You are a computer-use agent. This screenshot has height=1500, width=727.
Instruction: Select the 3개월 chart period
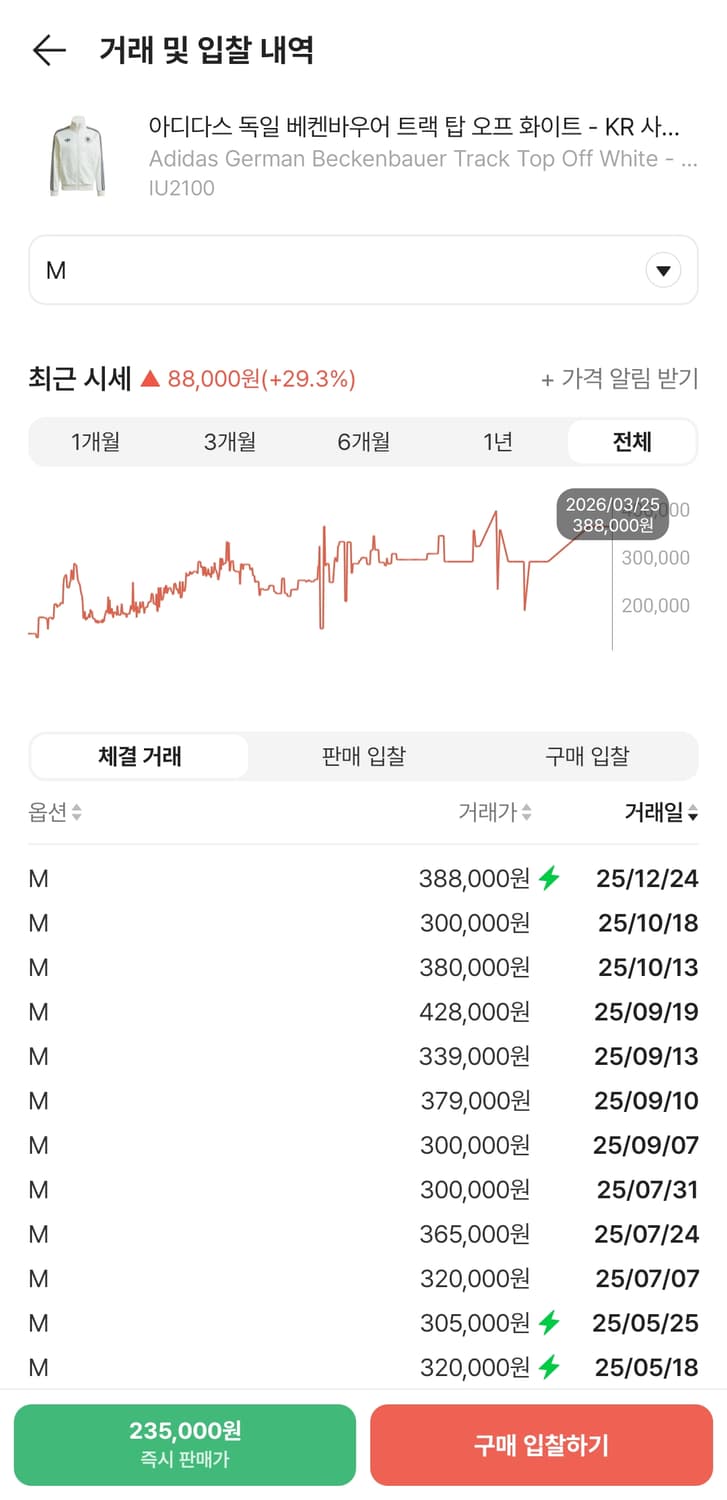(230, 441)
